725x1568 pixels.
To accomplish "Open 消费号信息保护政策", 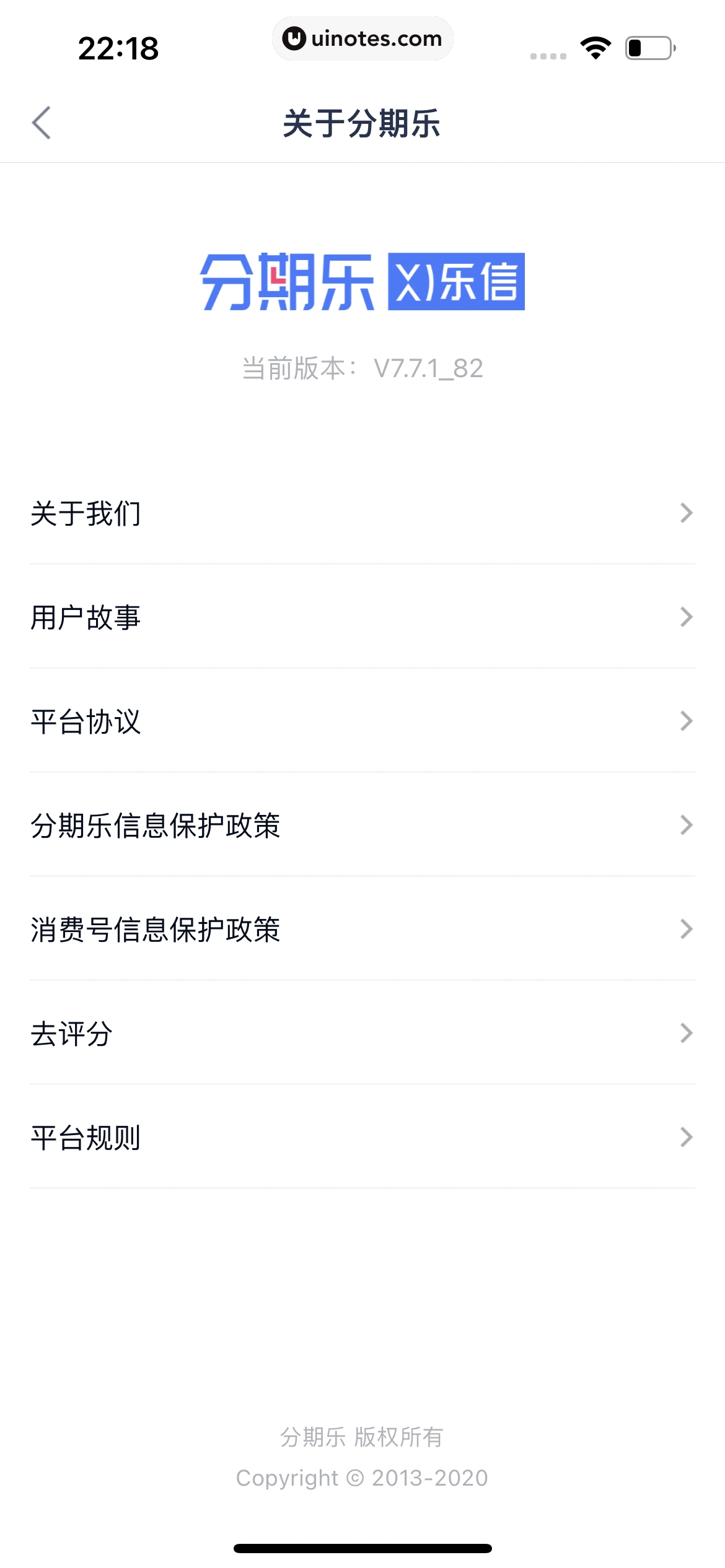I will pyautogui.click(x=362, y=930).
